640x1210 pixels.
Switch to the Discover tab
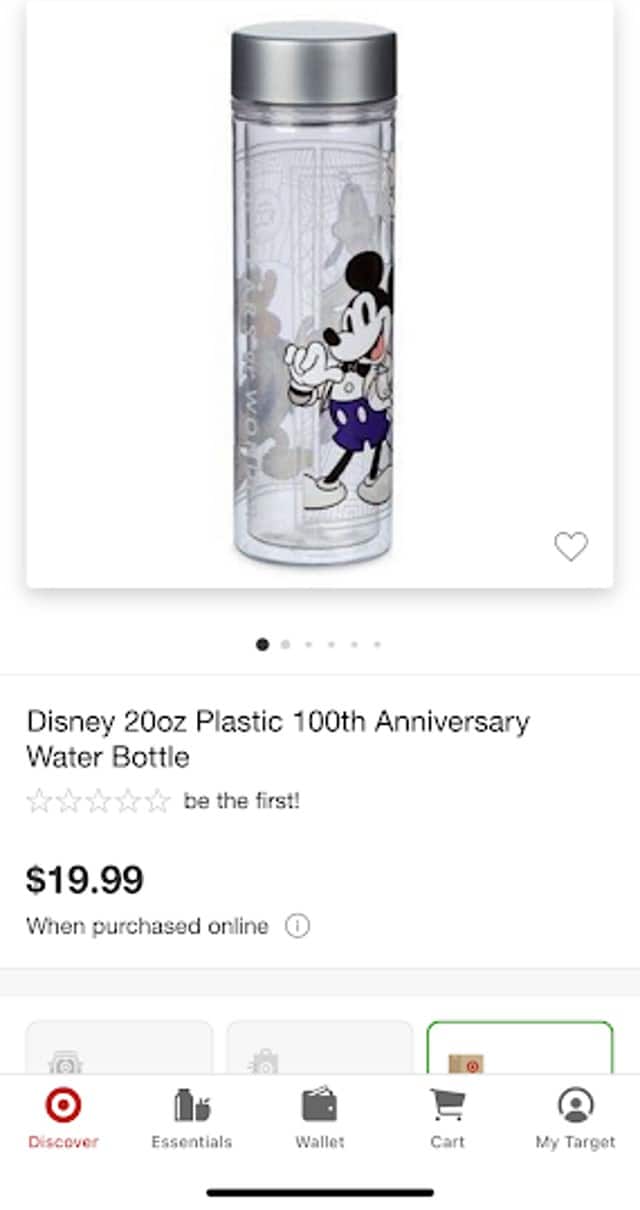(x=63, y=1118)
